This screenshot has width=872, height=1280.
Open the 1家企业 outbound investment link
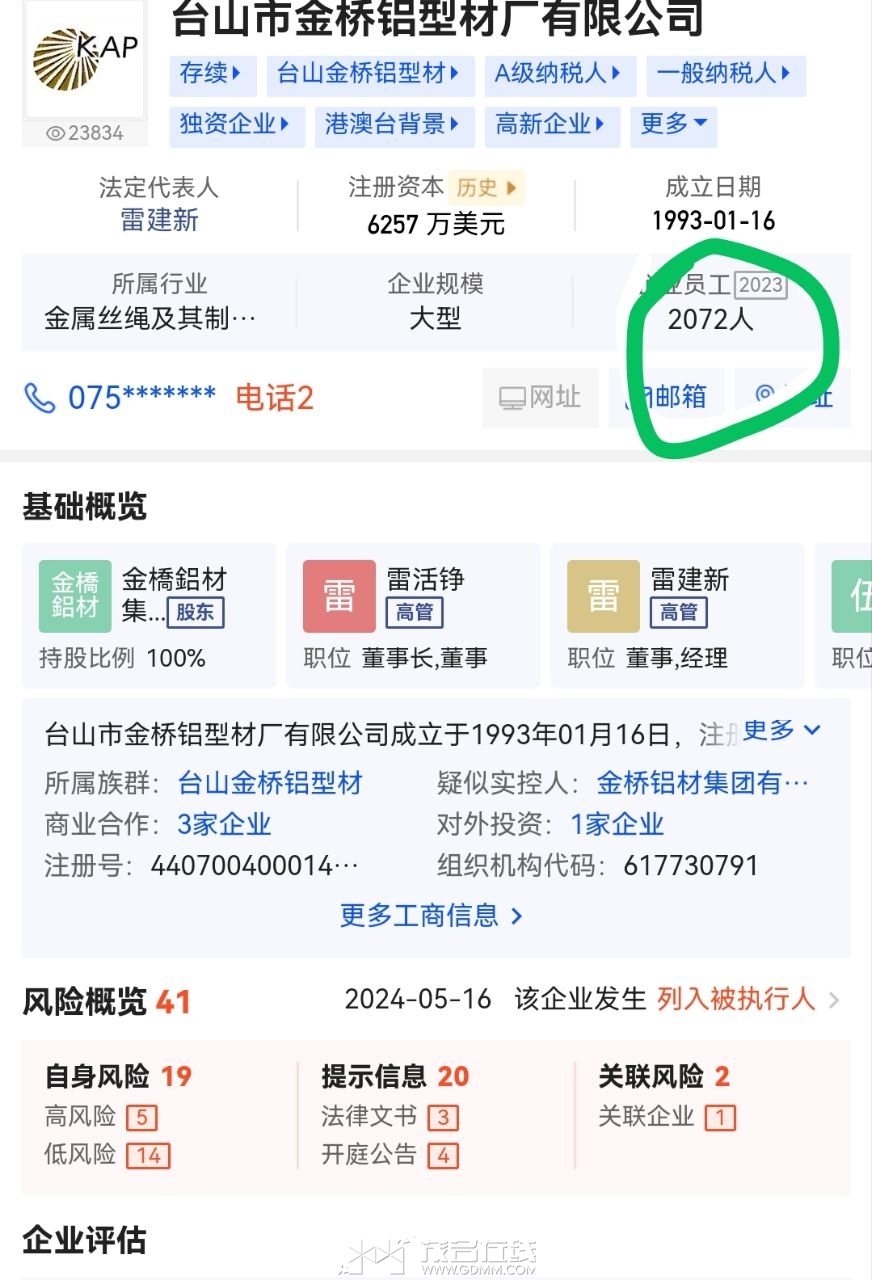tap(617, 825)
